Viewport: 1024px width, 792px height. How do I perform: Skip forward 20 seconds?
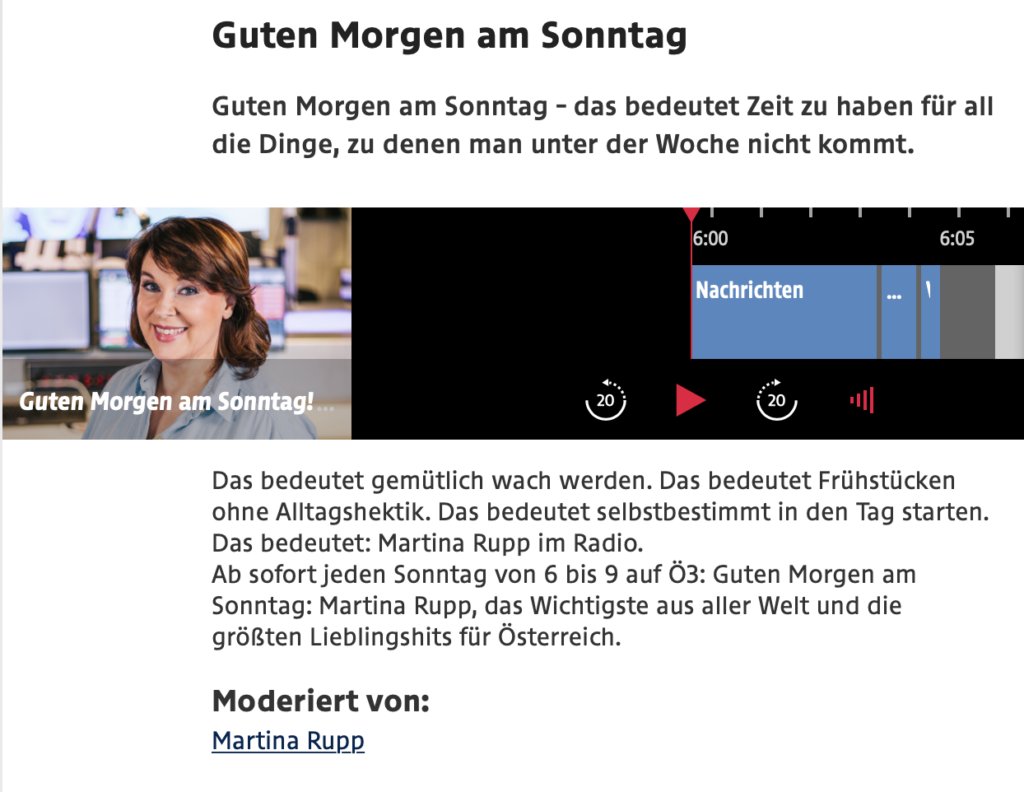(776, 401)
